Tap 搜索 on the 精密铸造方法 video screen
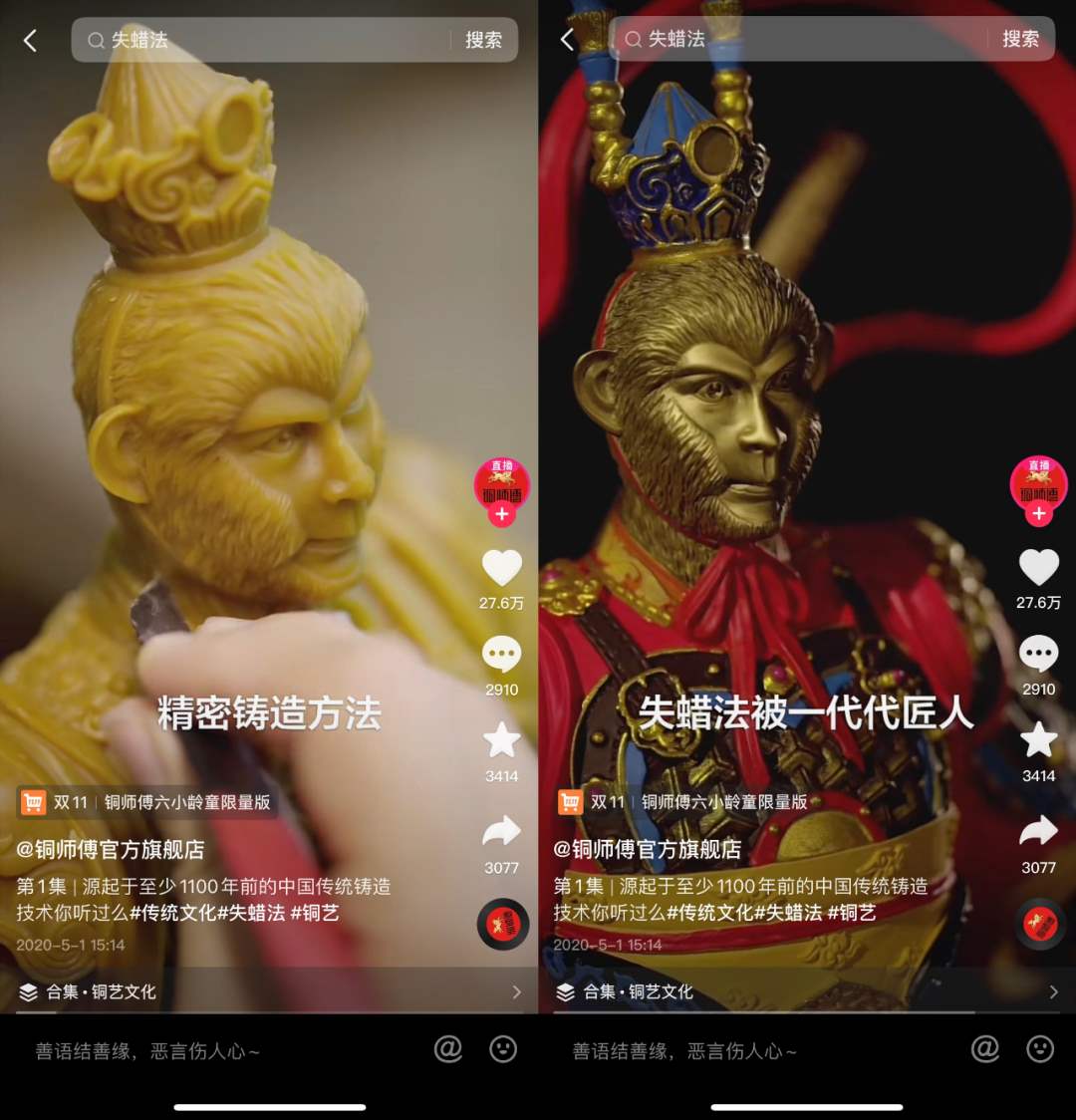 [x=483, y=40]
